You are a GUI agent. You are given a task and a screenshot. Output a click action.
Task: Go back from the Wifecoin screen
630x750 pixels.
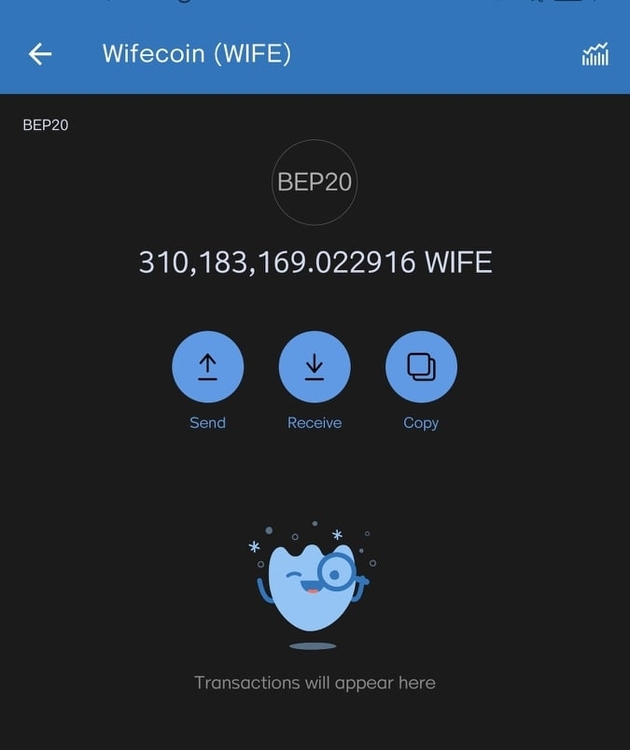click(x=40, y=54)
